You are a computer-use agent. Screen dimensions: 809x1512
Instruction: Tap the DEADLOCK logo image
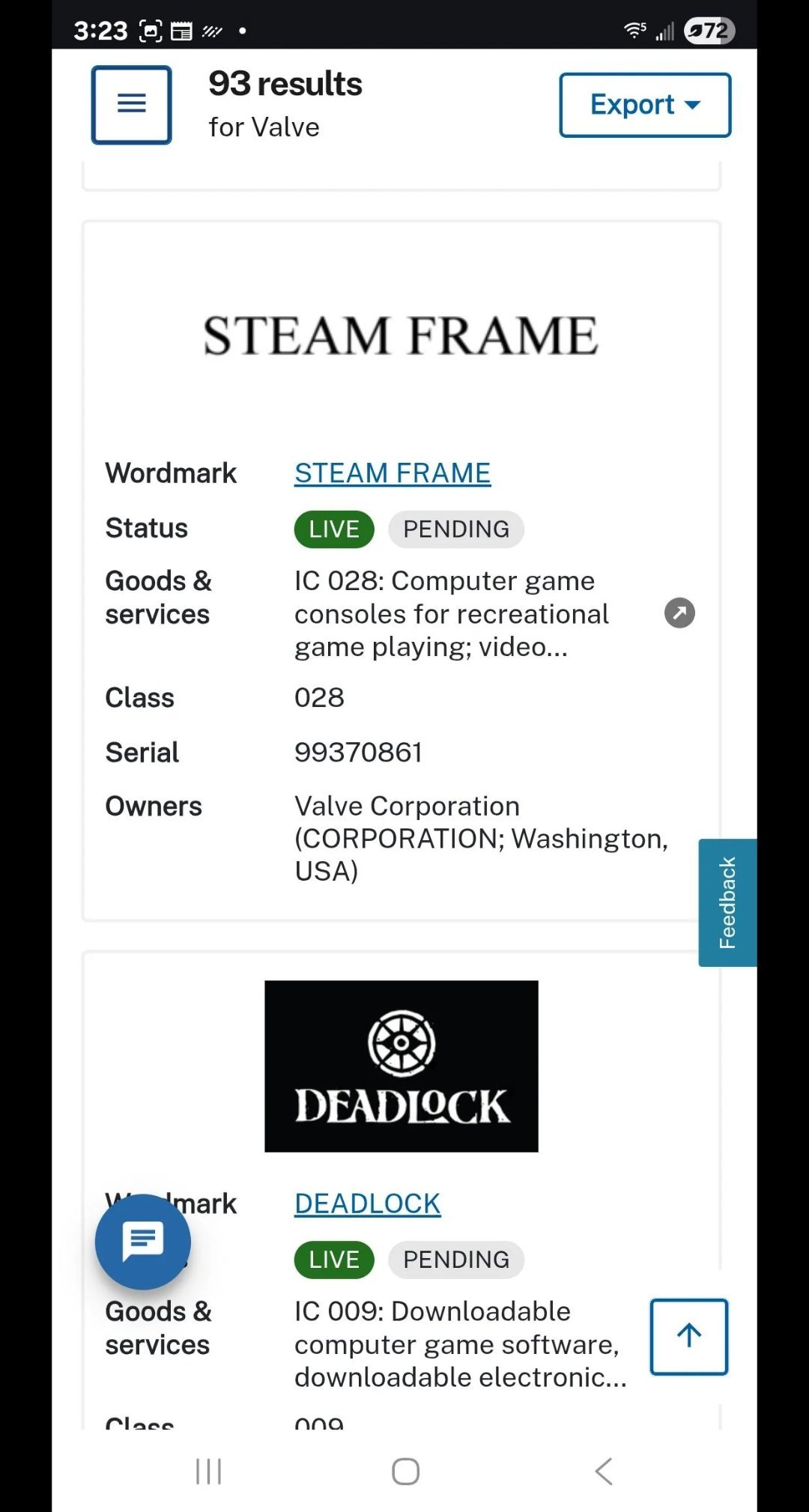pyautogui.click(x=402, y=1066)
